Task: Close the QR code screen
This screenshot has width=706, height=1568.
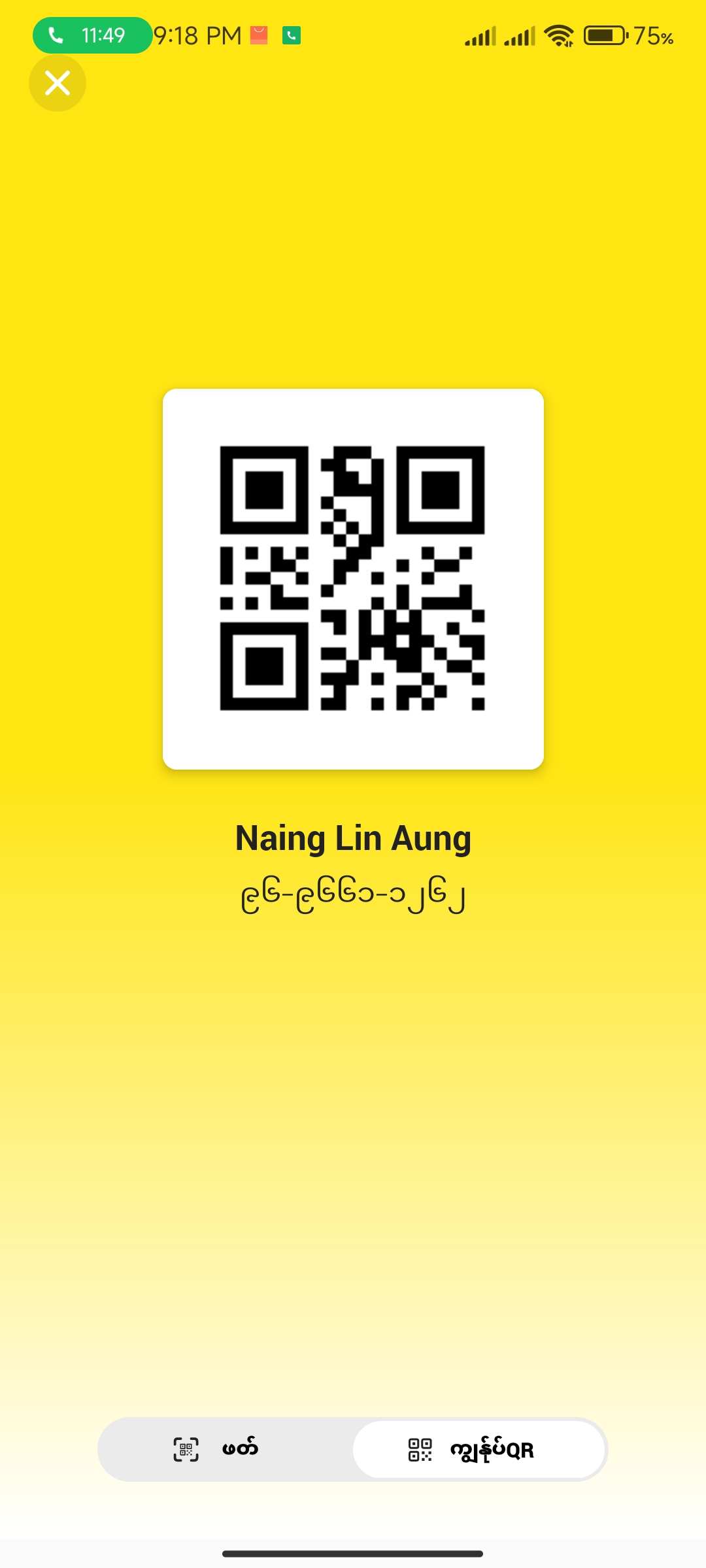Action: tap(58, 83)
